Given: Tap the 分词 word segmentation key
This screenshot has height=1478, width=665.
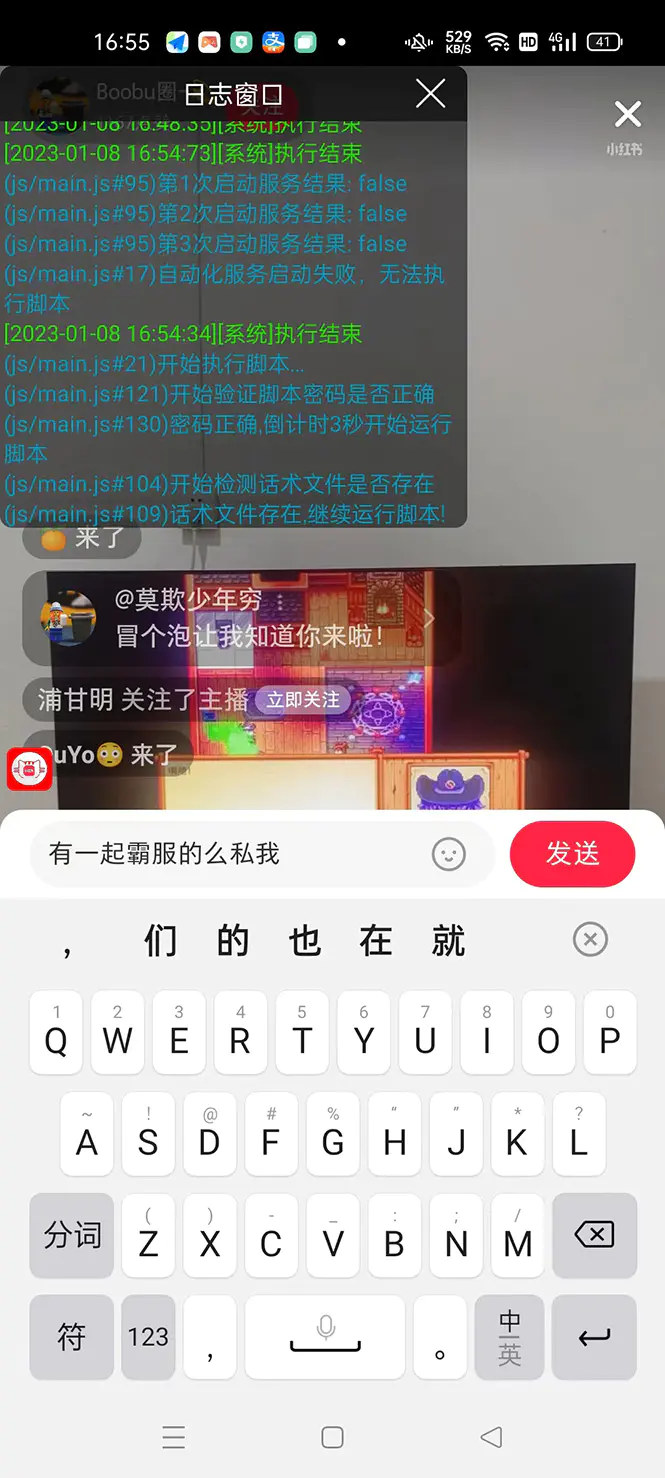Looking at the screenshot, I should point(72,1235).
